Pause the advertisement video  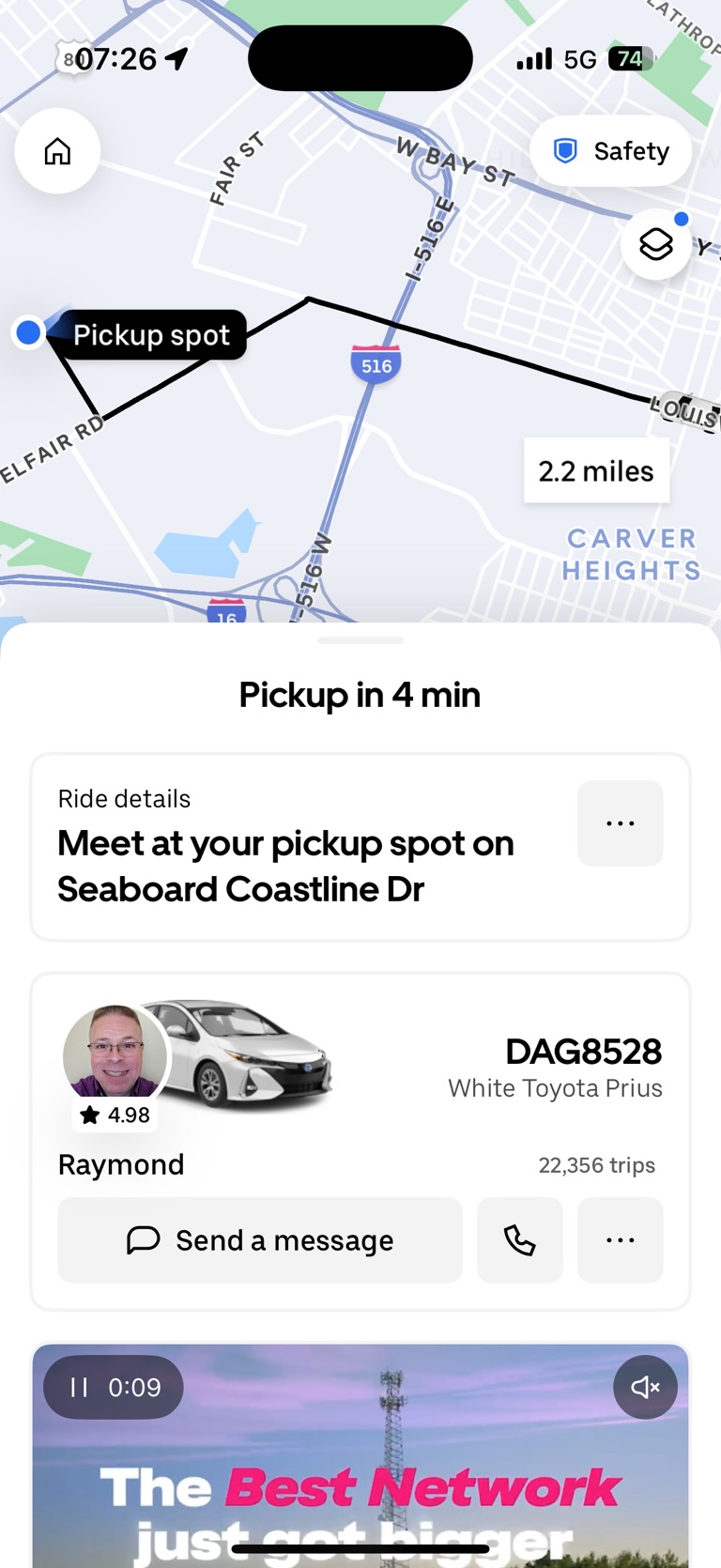(81, 1387)
